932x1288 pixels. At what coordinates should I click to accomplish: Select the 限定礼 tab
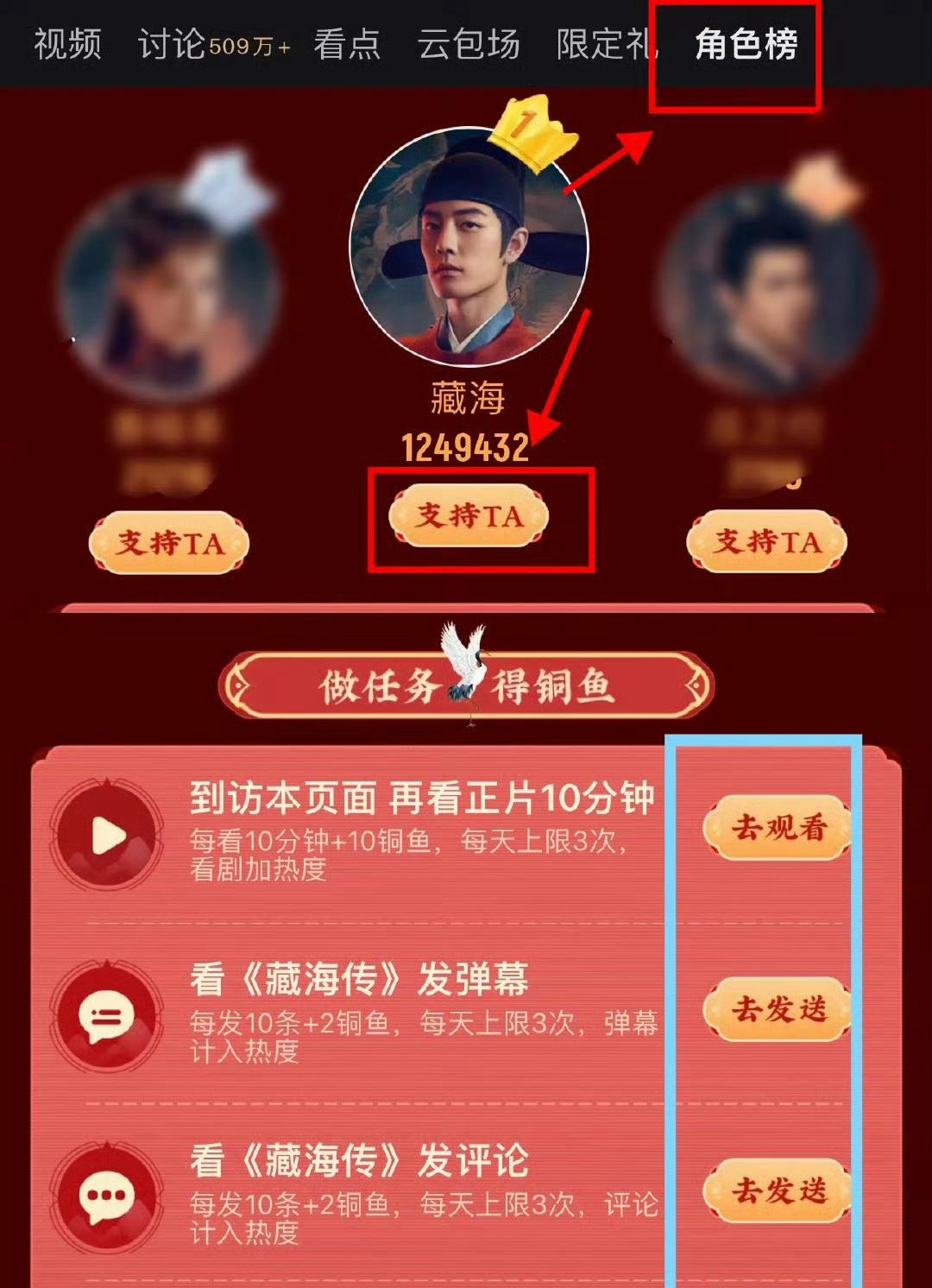click(604, 44)
